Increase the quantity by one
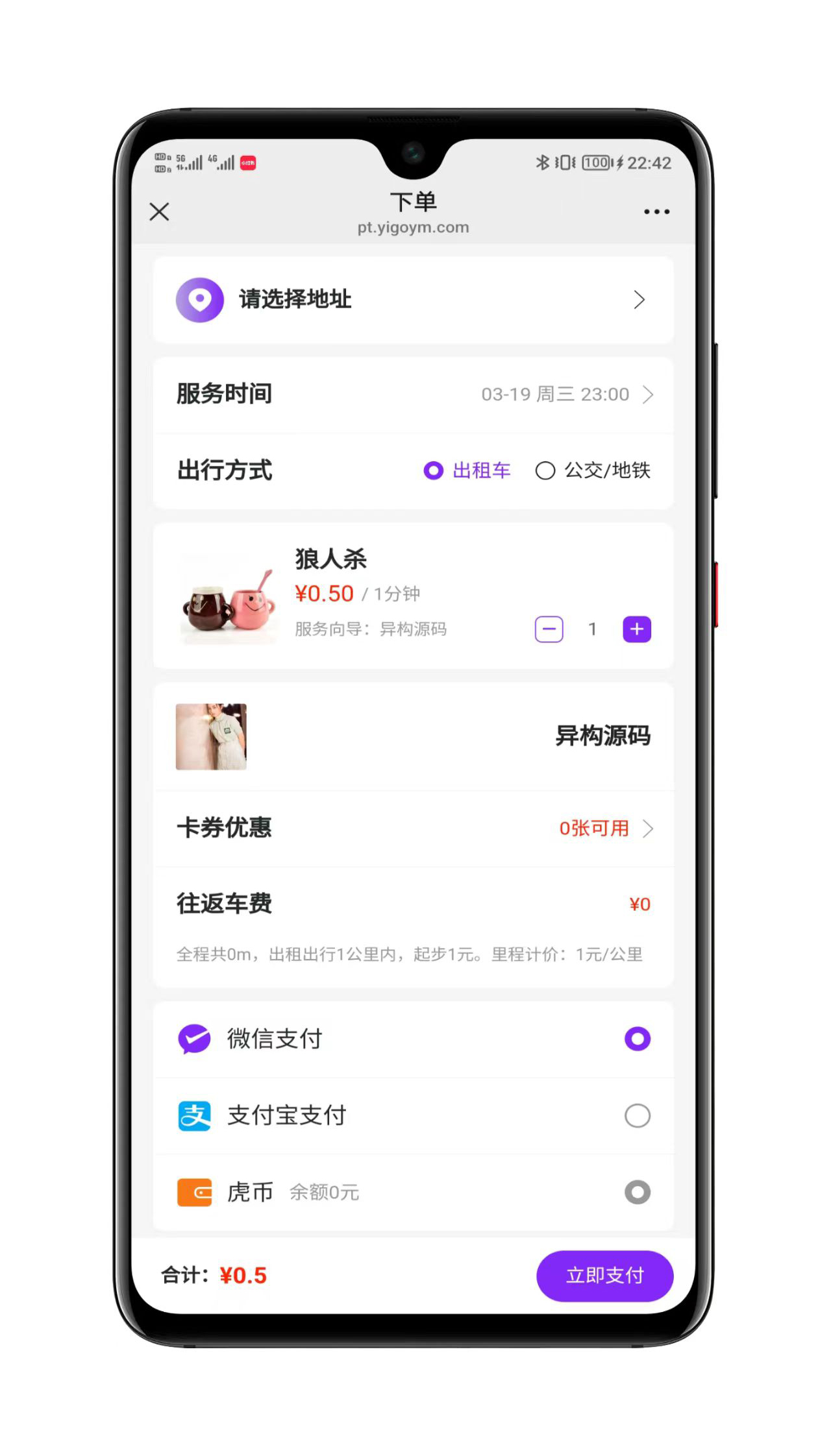The width and height of the screenshot is (831, 1456). [637, 629]
